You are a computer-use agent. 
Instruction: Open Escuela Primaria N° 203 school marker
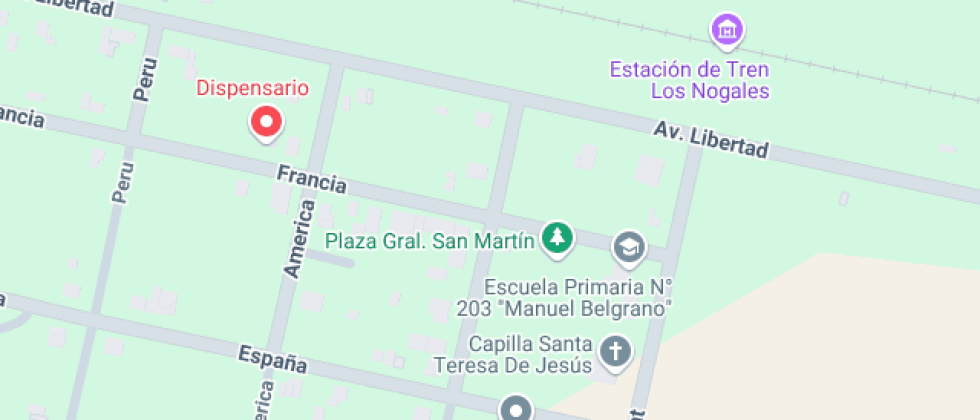(x=629, y=248)
